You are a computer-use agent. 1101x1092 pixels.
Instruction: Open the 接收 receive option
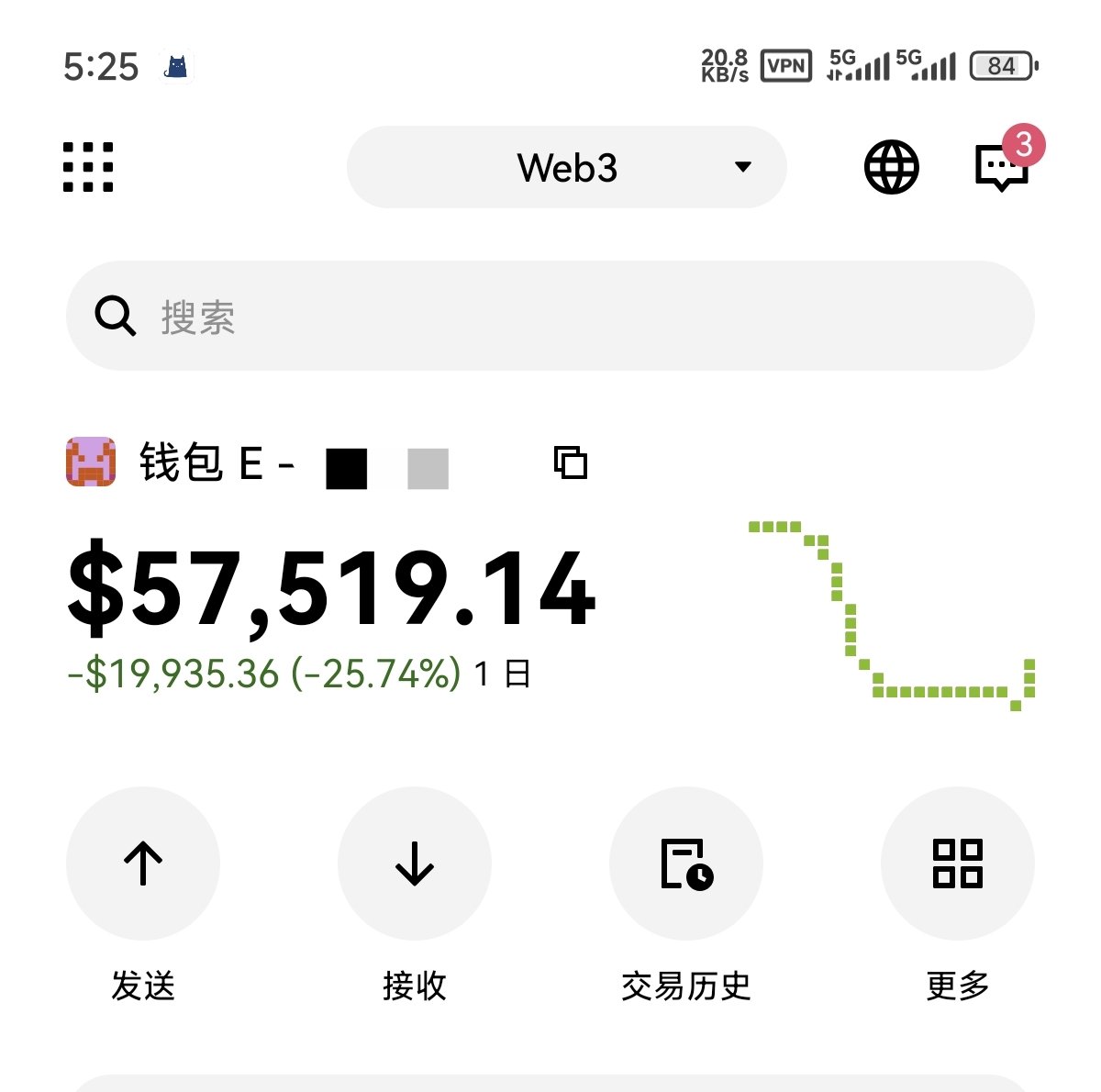(x=415, y=864)
